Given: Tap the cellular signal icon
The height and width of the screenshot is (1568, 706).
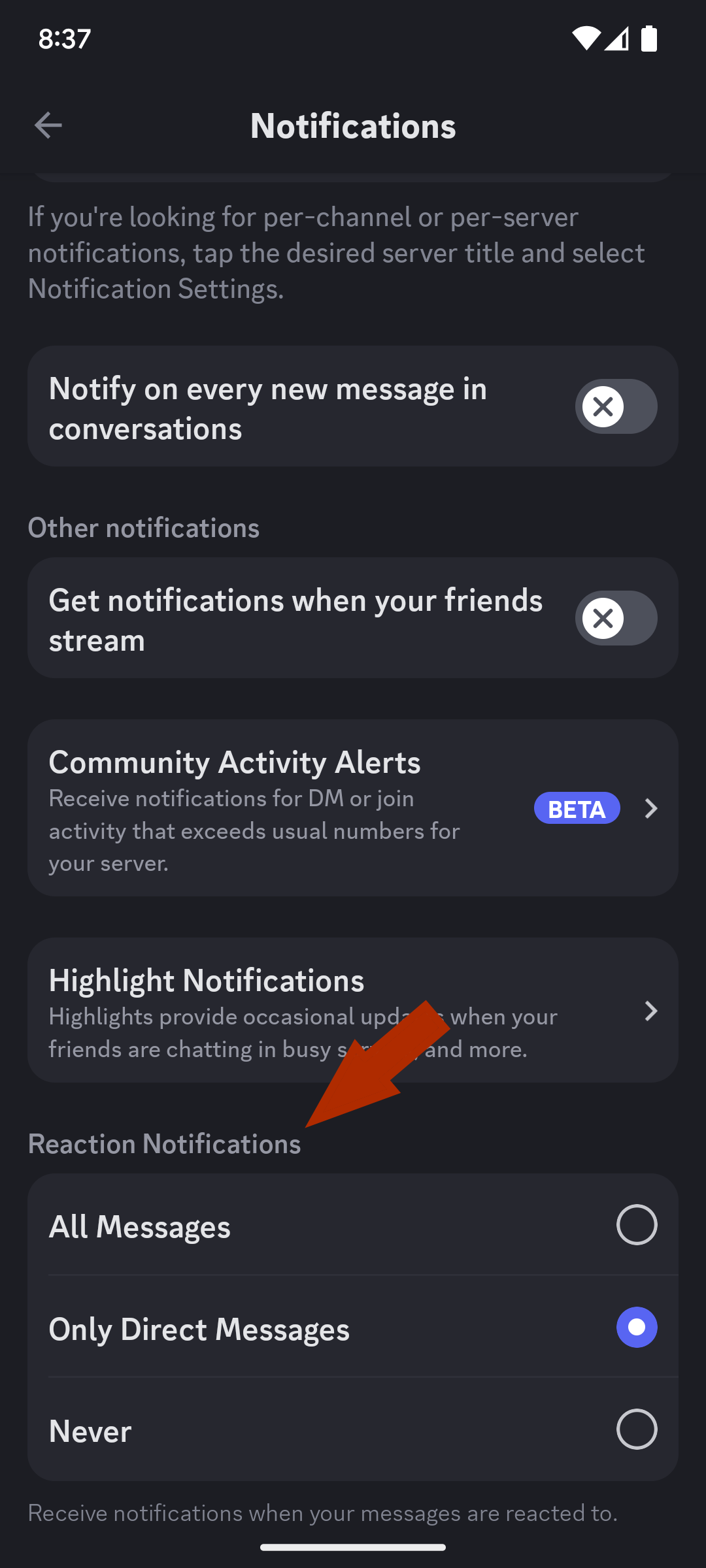Looking at the screenshot, I should tap(618, 39).
